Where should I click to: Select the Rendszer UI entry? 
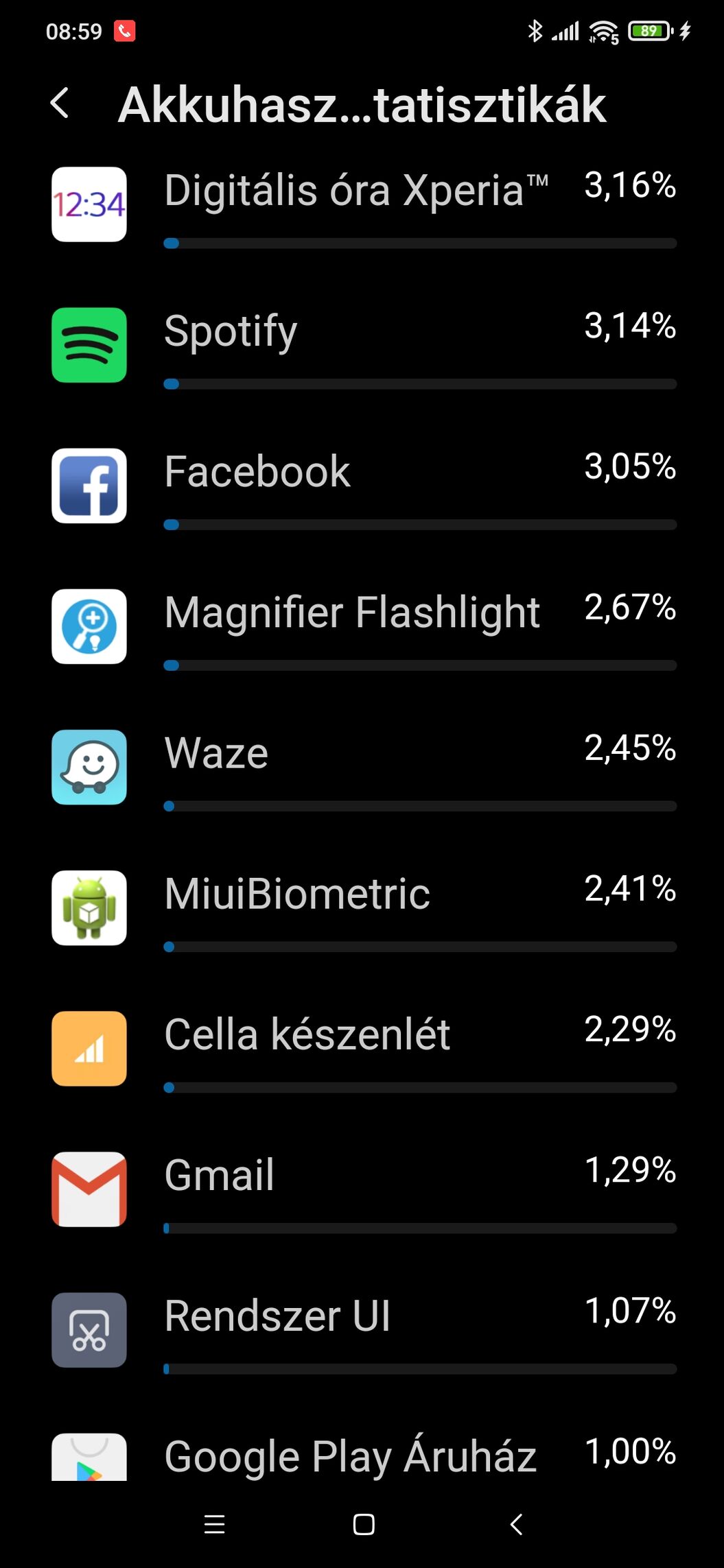point(362,1329)
